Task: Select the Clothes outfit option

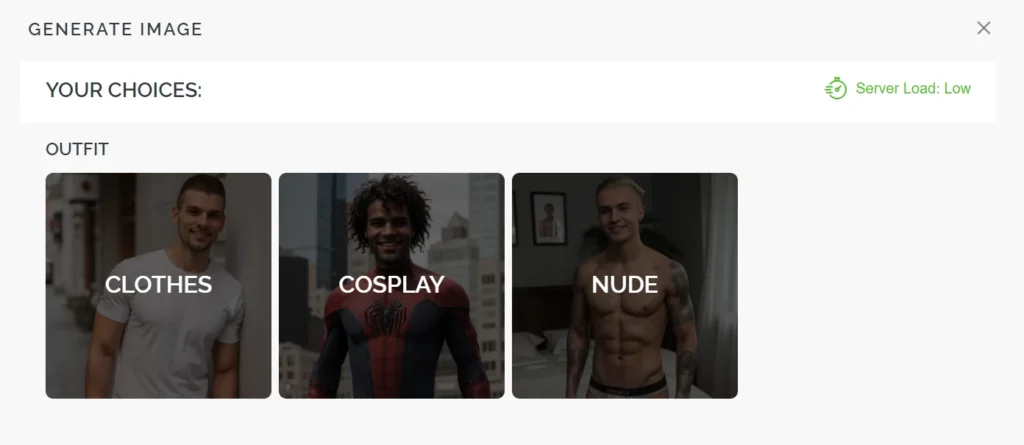Action: (158, 285)
